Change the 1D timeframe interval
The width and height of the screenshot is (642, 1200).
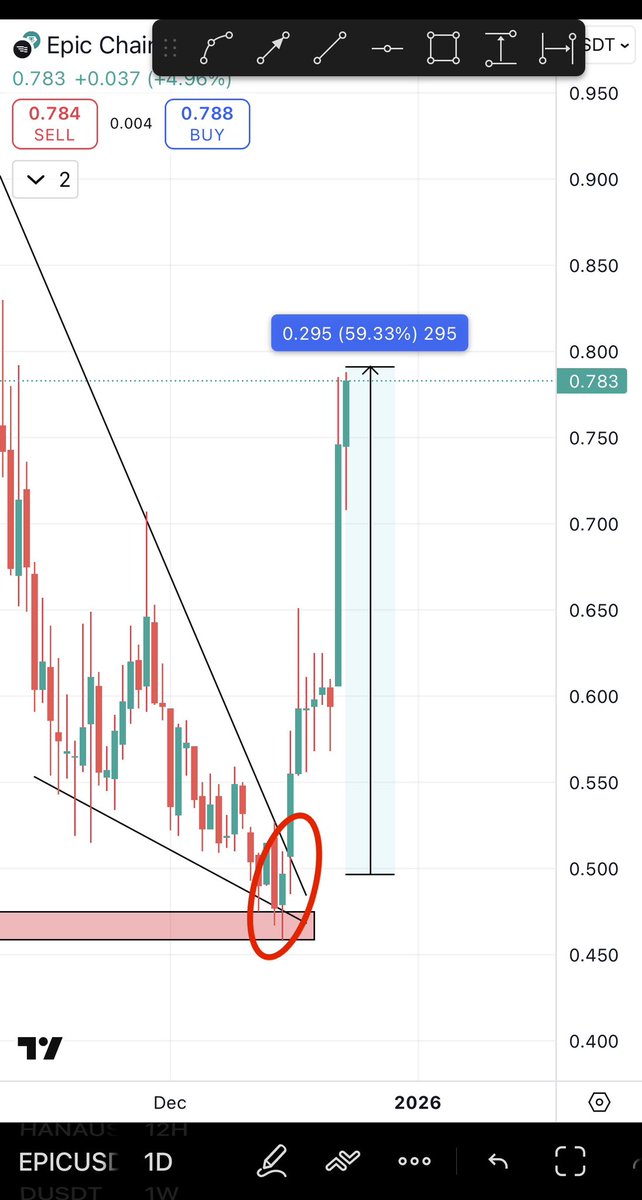pyautogui.click(x=158, y=1162)
